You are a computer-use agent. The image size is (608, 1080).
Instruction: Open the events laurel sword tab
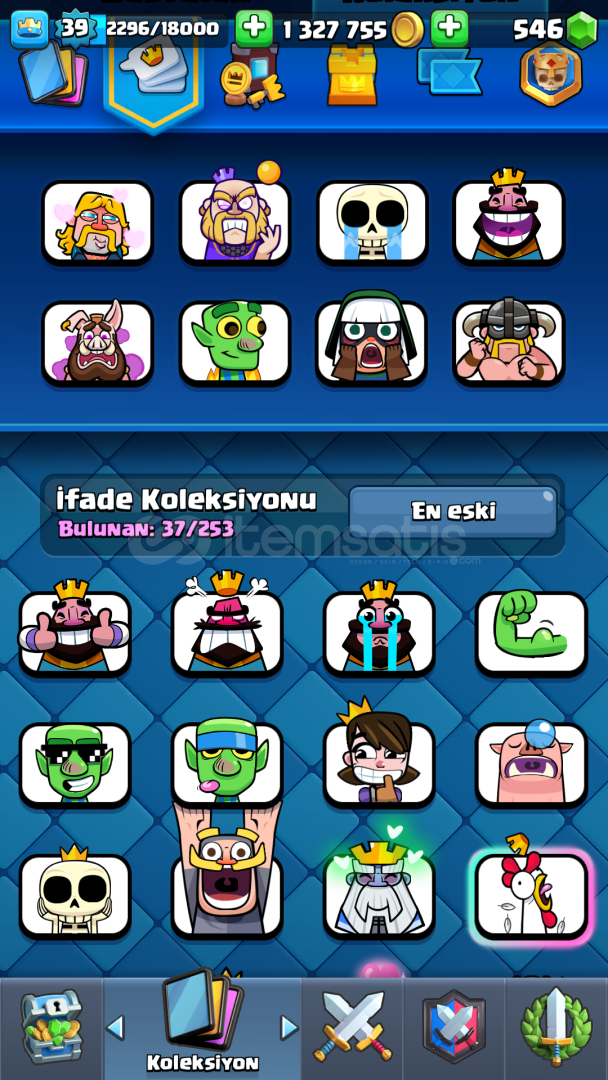pos(556,1027)
